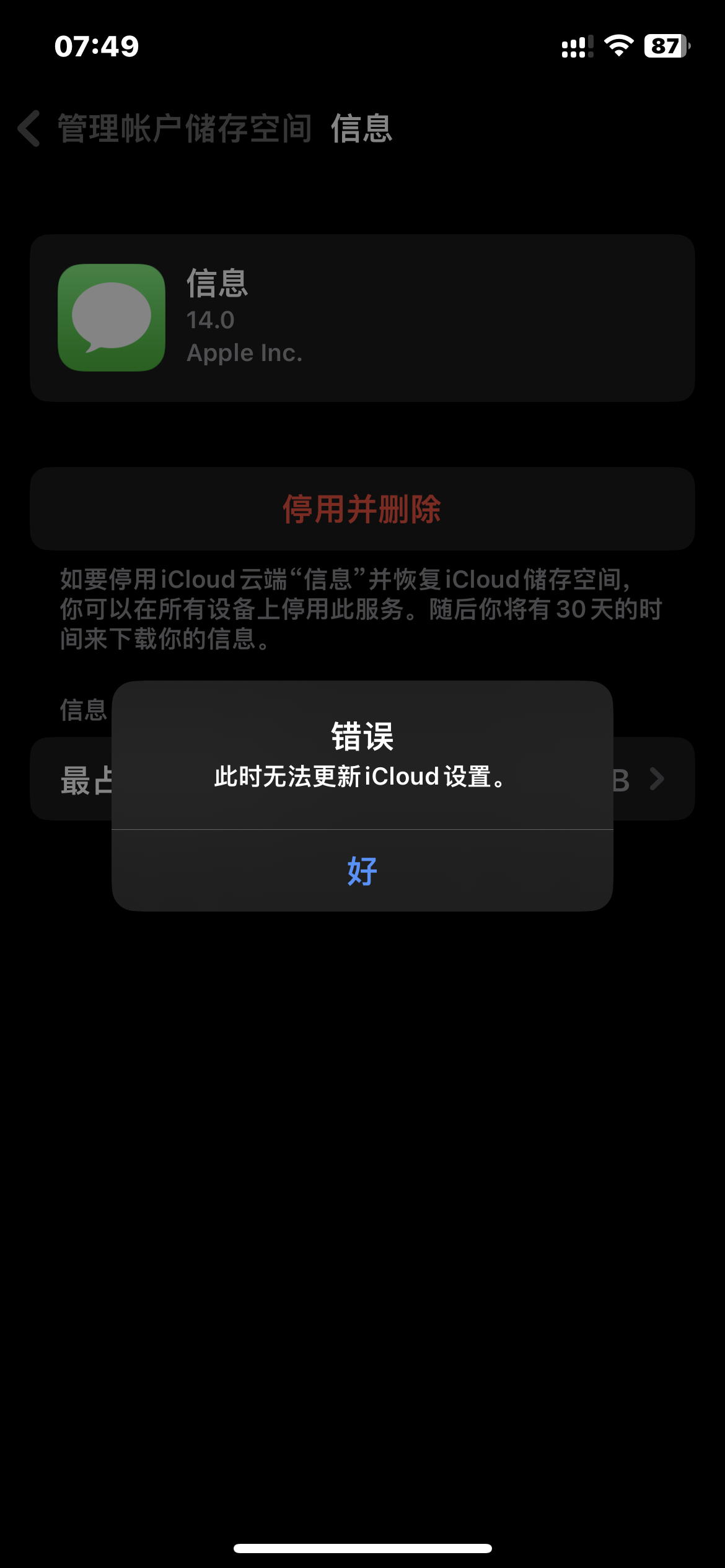Dismiss the error alert with 好
Viewport: 725px width, 1568px height.
(362, 870)
